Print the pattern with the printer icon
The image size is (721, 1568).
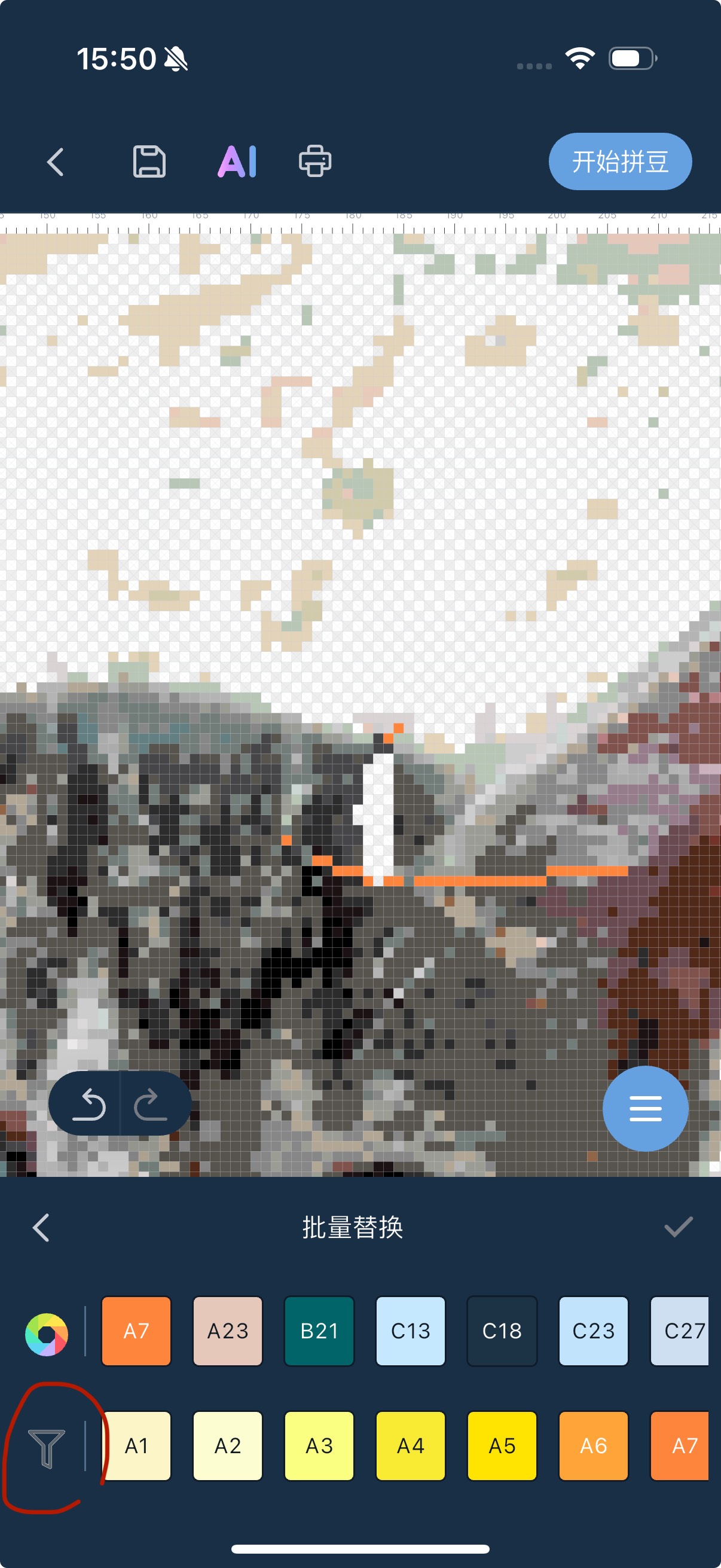click(314, 161)
